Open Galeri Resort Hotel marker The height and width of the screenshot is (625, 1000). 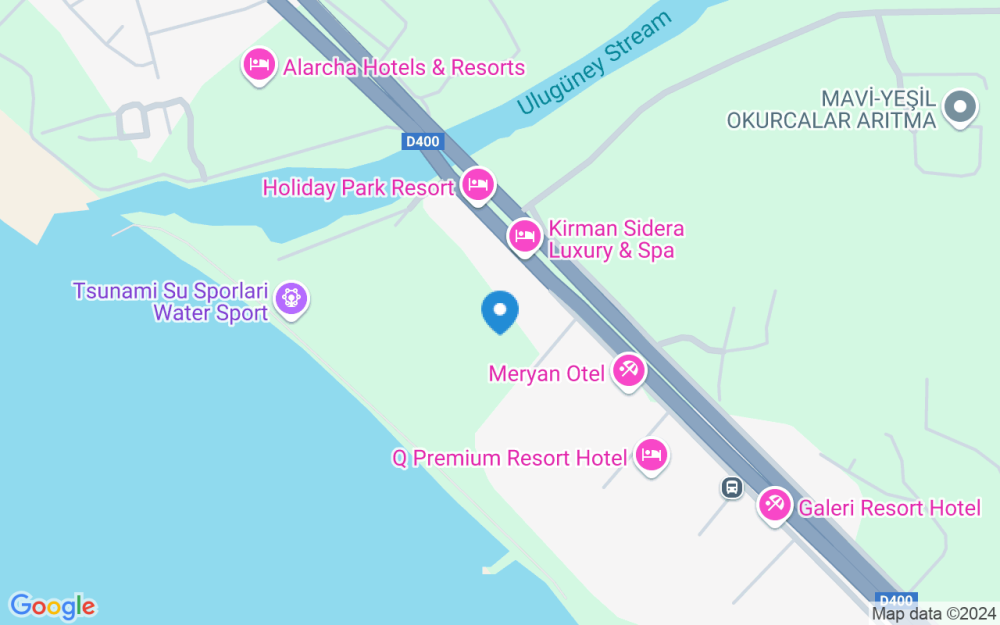tap(774, 505)
